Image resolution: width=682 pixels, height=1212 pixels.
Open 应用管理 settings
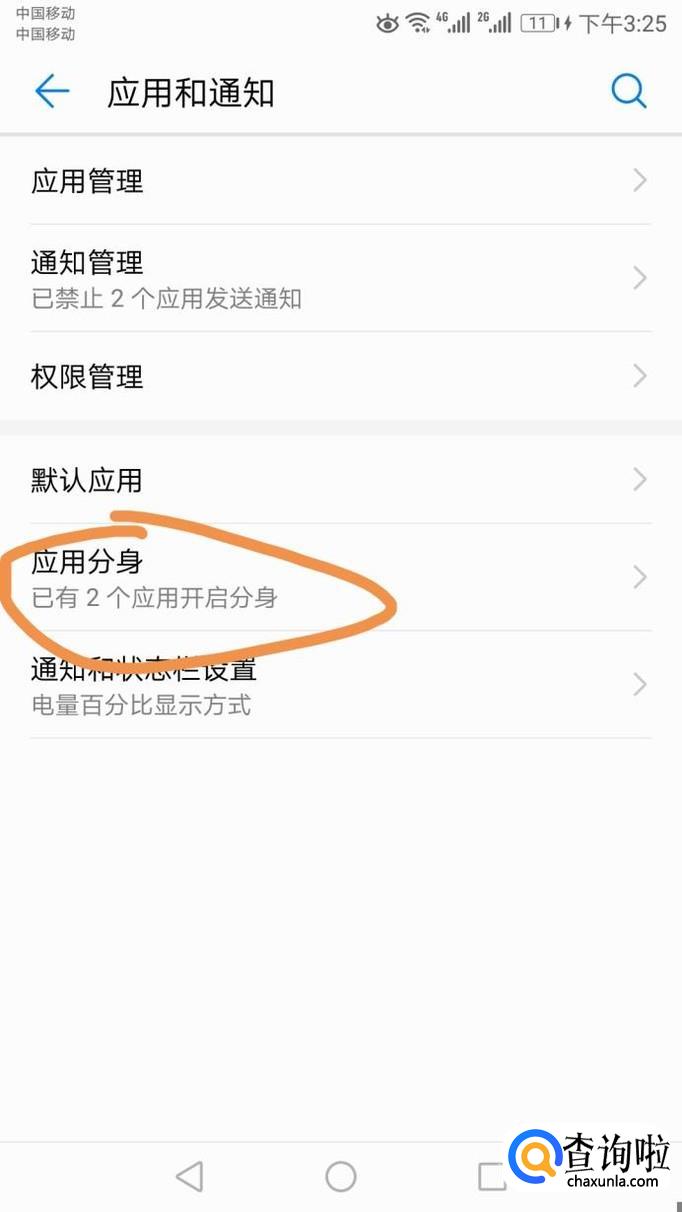point(341,180)
